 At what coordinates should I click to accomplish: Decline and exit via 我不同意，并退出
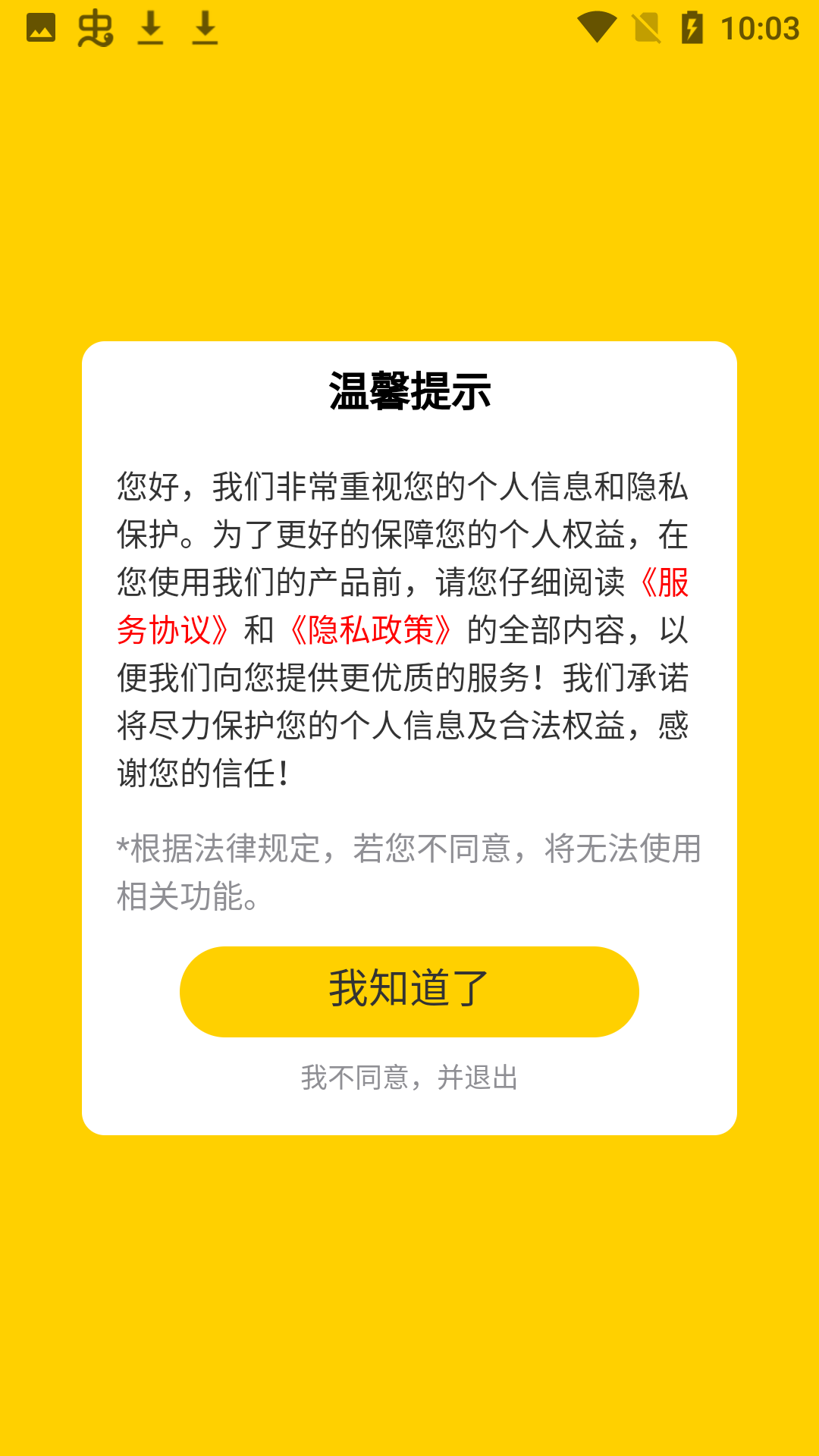coord(409,1078)
